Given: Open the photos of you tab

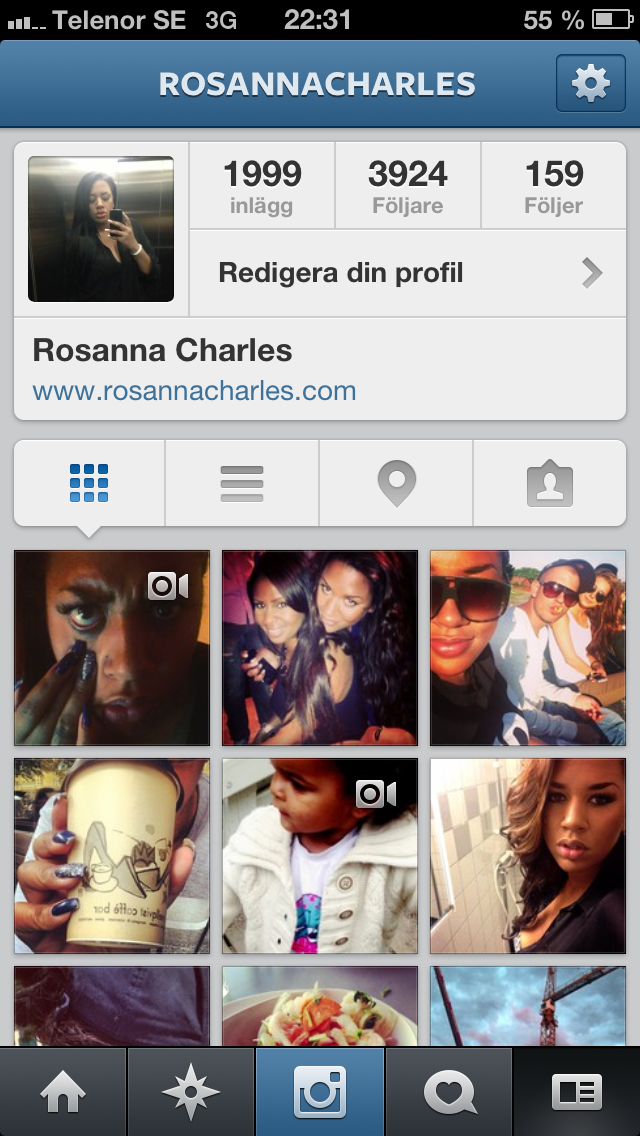Looking at the screenshot, I should point(549,484).
